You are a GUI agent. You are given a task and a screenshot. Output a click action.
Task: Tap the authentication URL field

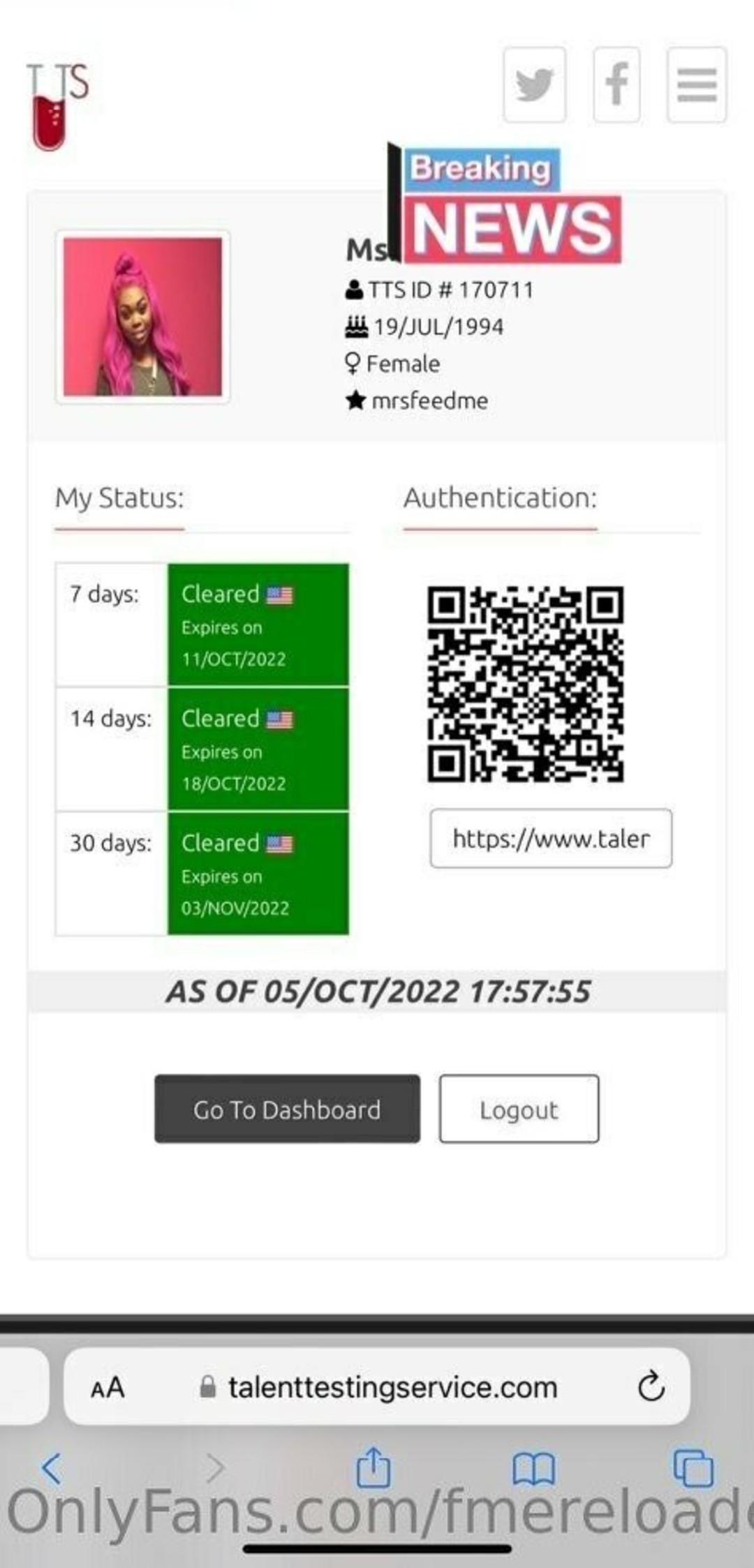pyautogui.click(x=551, y=838)
